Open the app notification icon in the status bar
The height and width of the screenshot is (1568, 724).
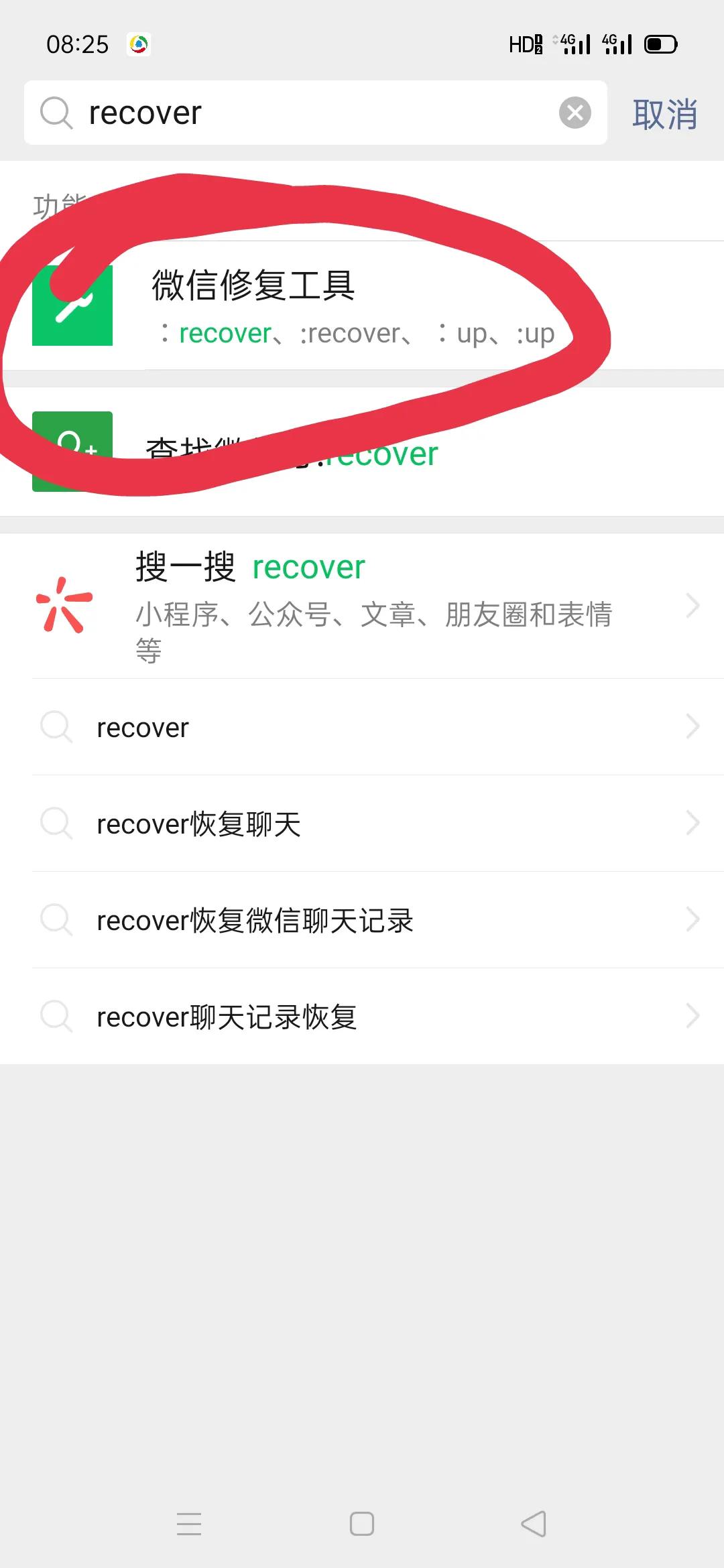click(x=139, y=43)
